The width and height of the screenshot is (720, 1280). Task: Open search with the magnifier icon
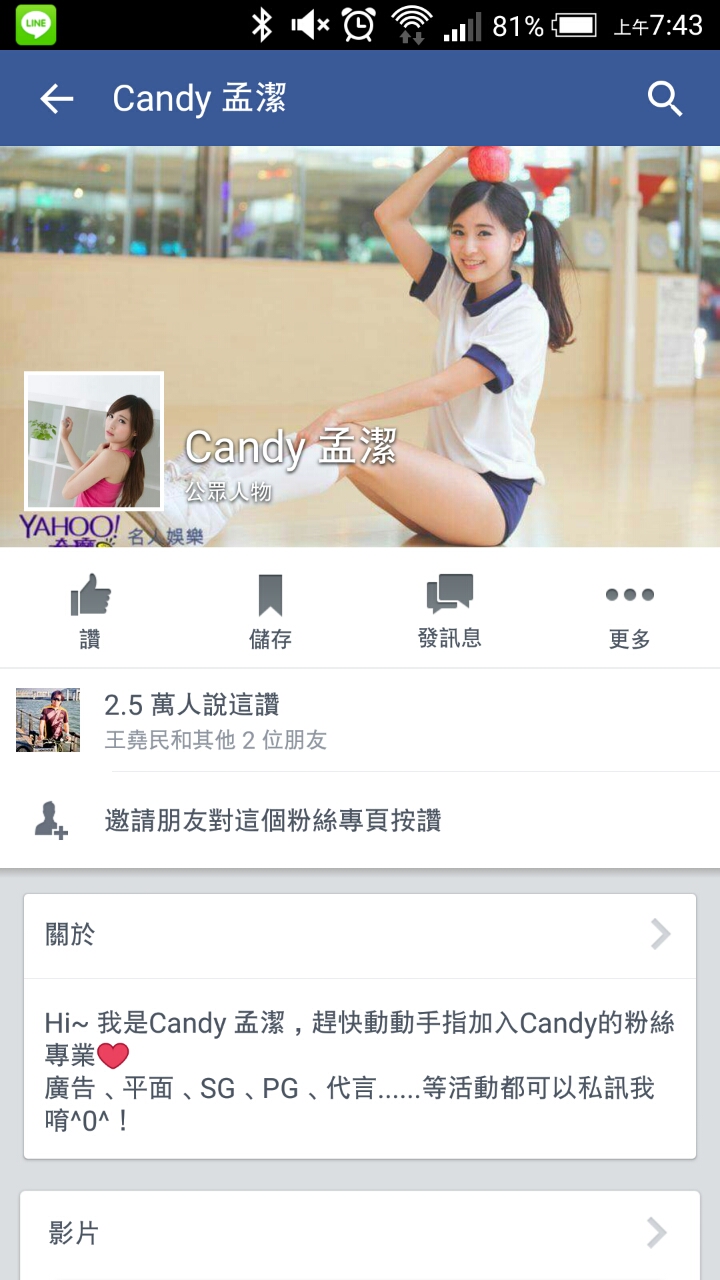[664, 98]
